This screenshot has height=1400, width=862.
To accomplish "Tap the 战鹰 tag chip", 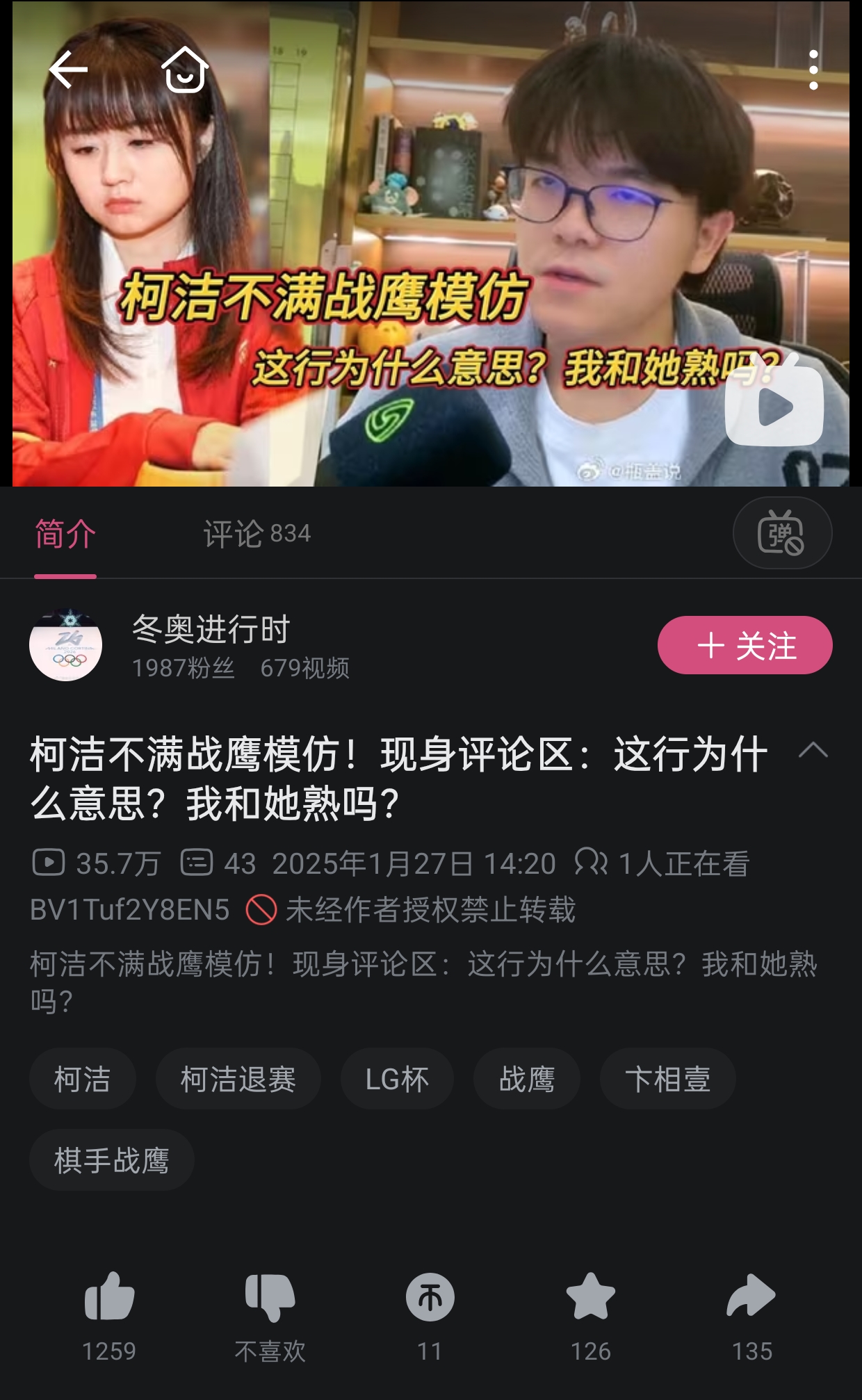I will pyautogui.click(x=526, y=1079).
